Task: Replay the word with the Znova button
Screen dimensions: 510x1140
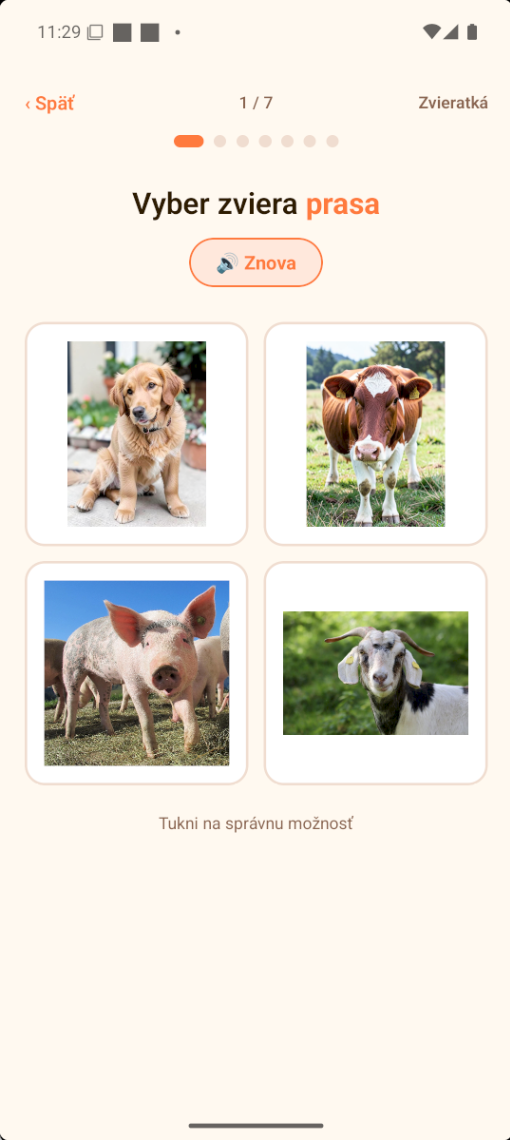Action: [256, 262]
